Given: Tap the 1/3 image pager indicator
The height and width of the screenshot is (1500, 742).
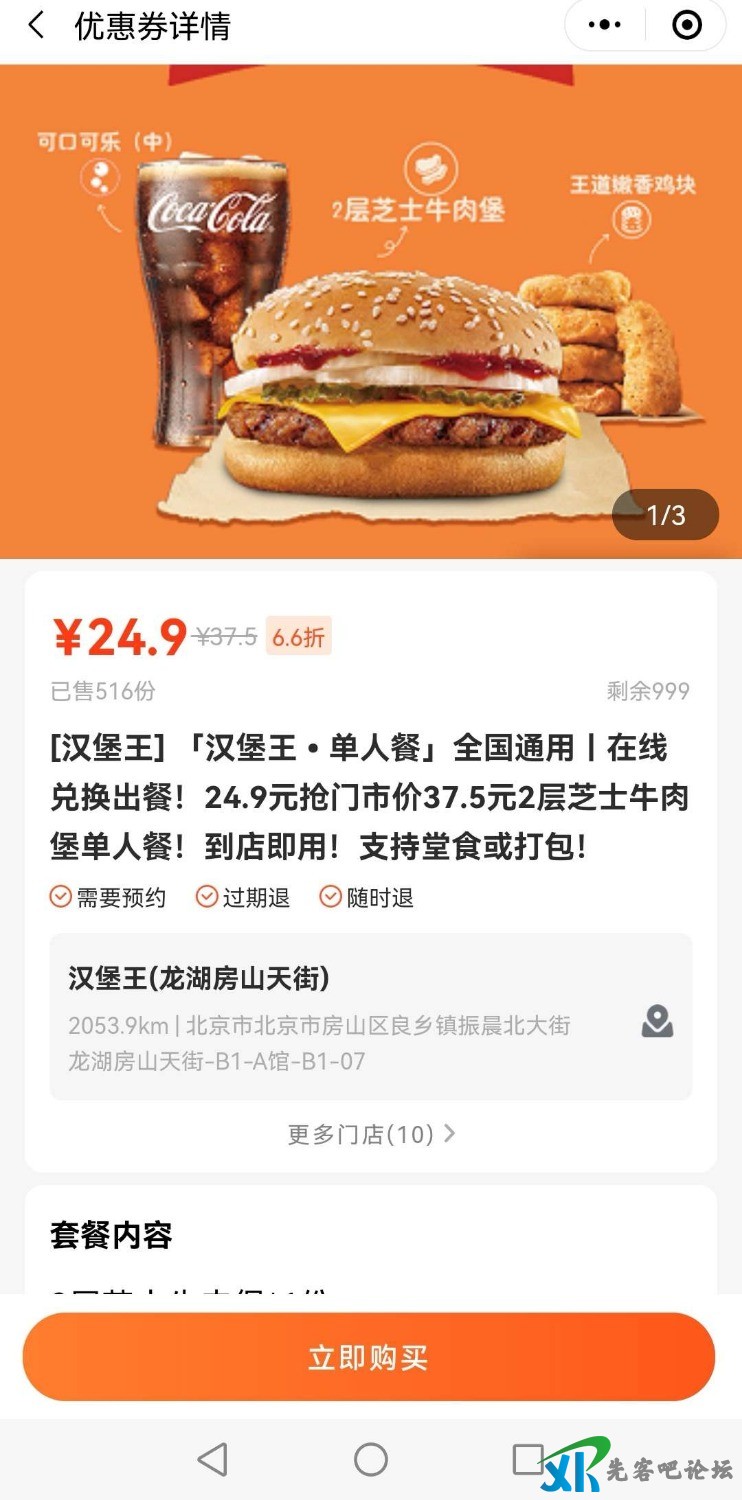Looking at the screenshot, I should 667,514.
